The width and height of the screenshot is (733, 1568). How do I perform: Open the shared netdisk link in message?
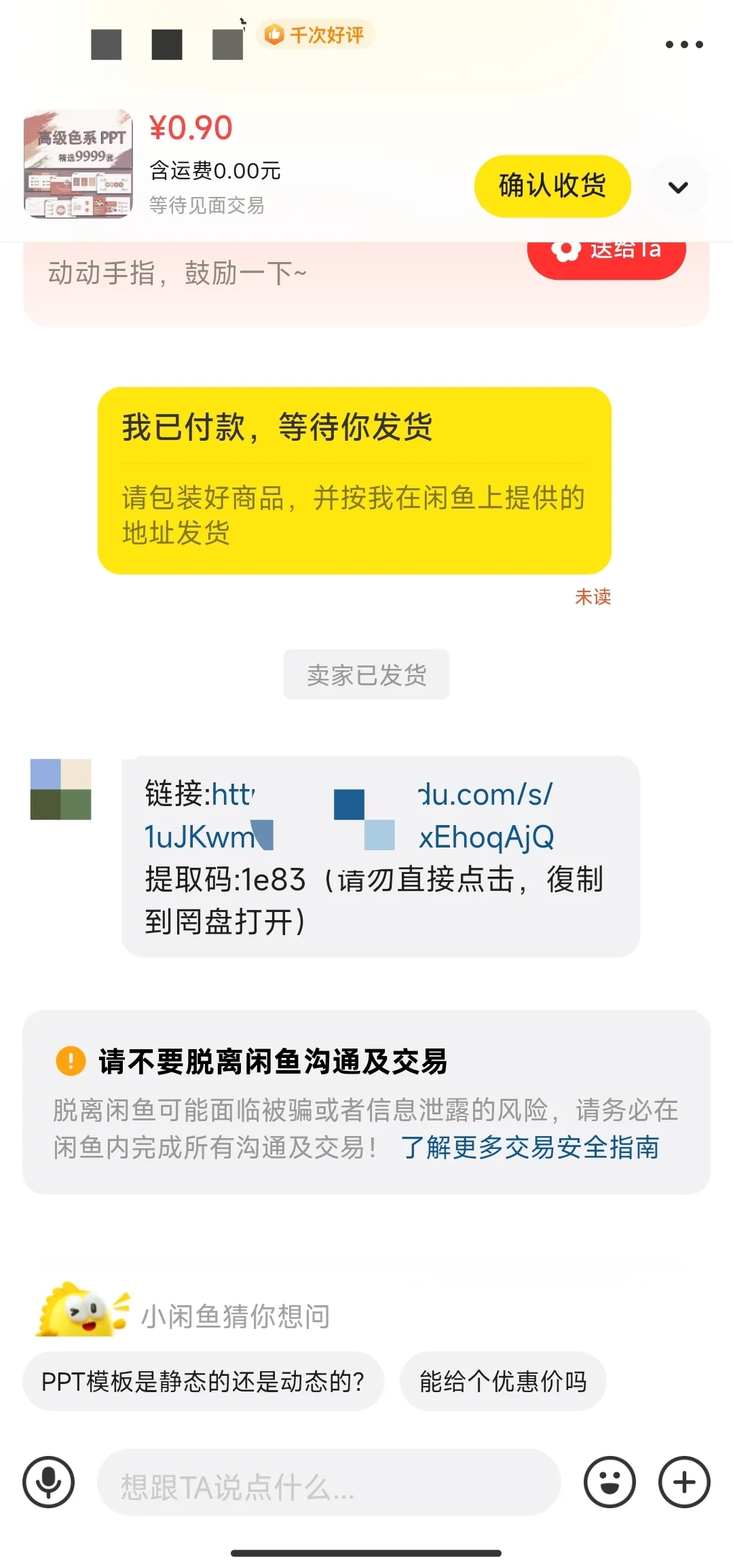[350, 816]
